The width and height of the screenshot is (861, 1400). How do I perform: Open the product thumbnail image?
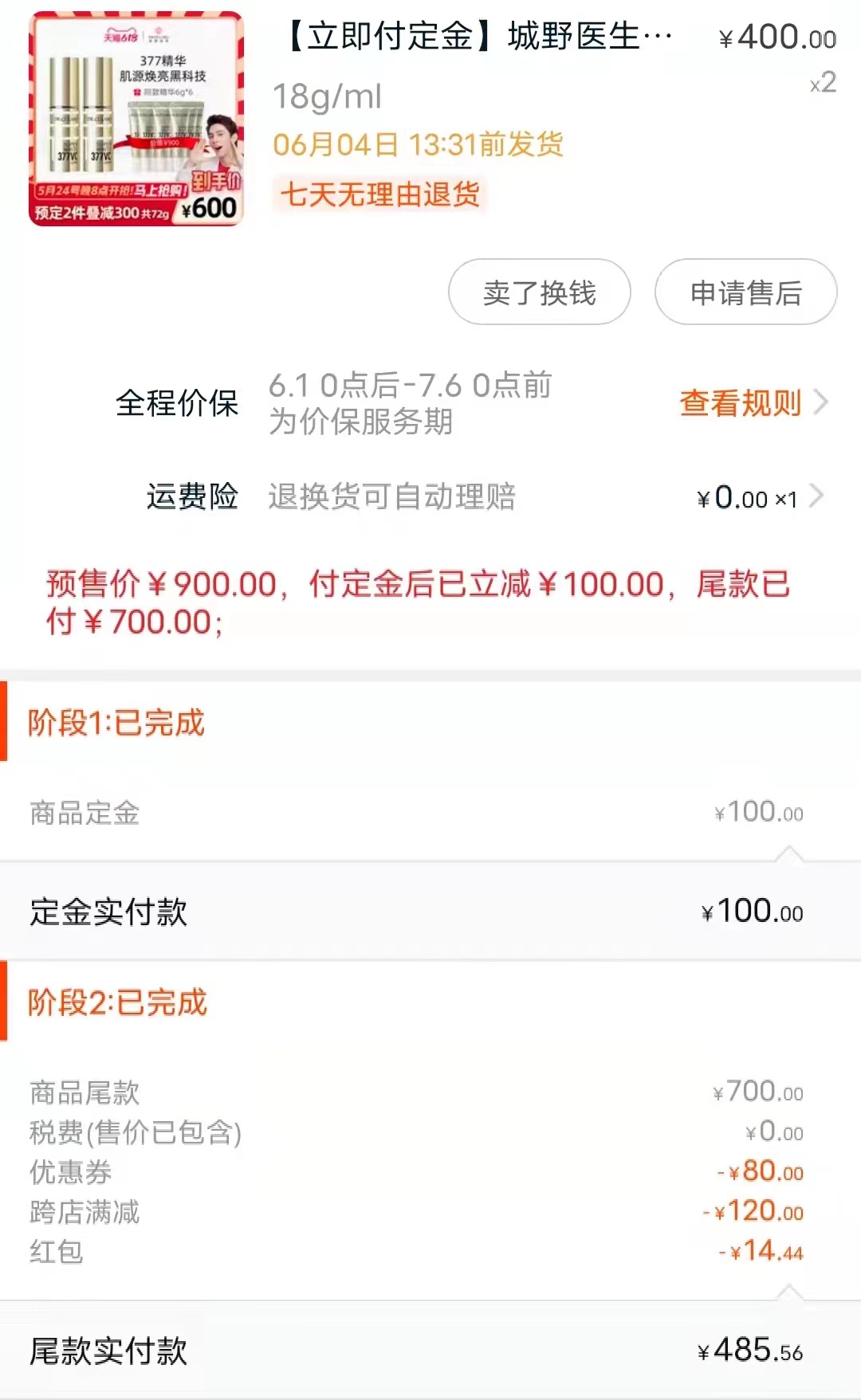click(136, 119)
